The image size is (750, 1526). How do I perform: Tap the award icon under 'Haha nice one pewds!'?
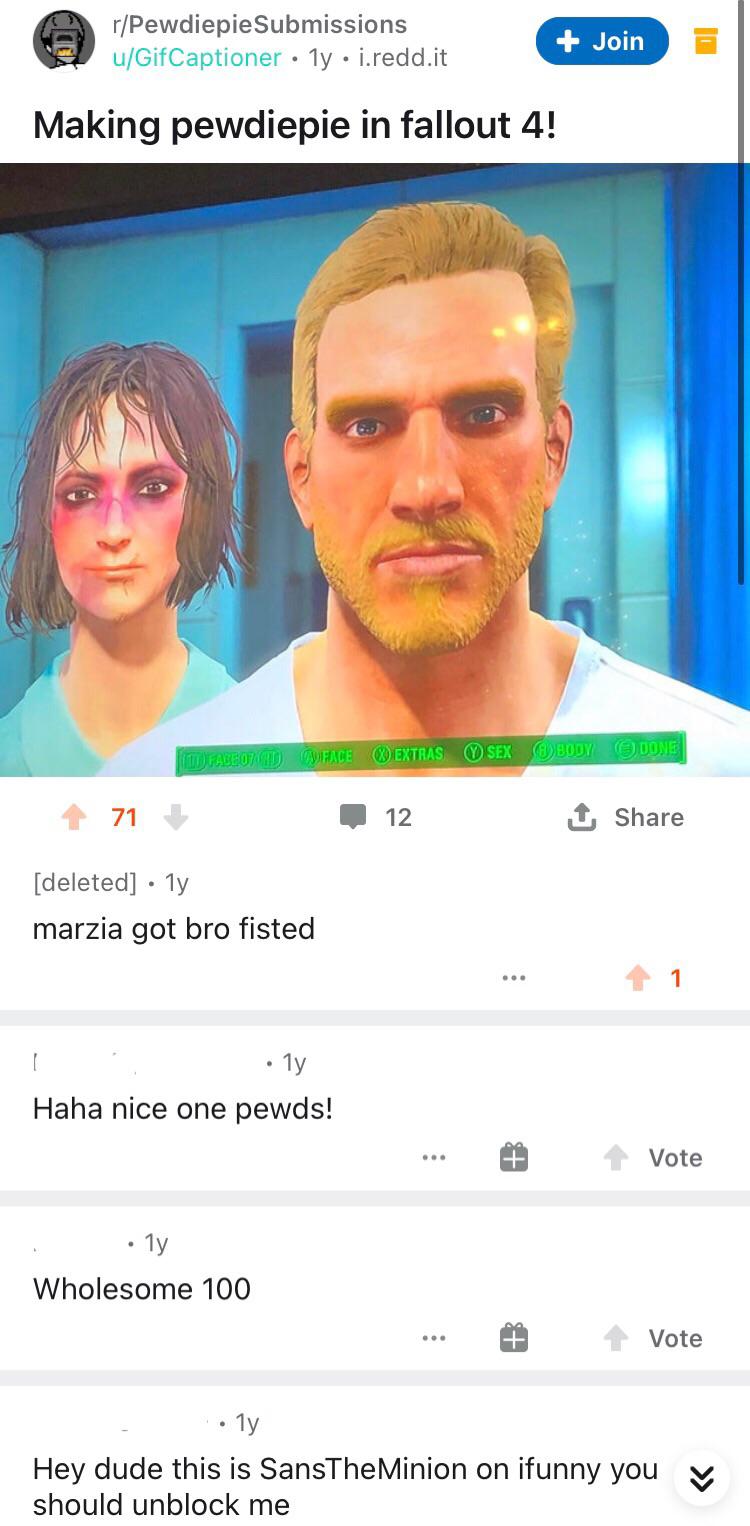[x=513, y=1157]
